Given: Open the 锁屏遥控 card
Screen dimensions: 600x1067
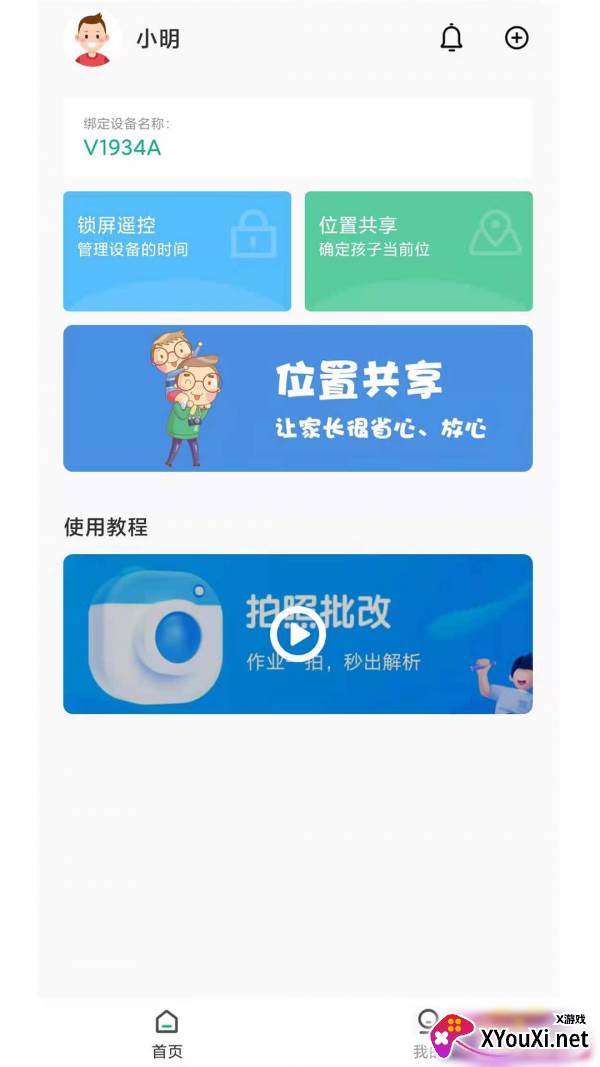Looking at the screenshot, I should (177, 251).
